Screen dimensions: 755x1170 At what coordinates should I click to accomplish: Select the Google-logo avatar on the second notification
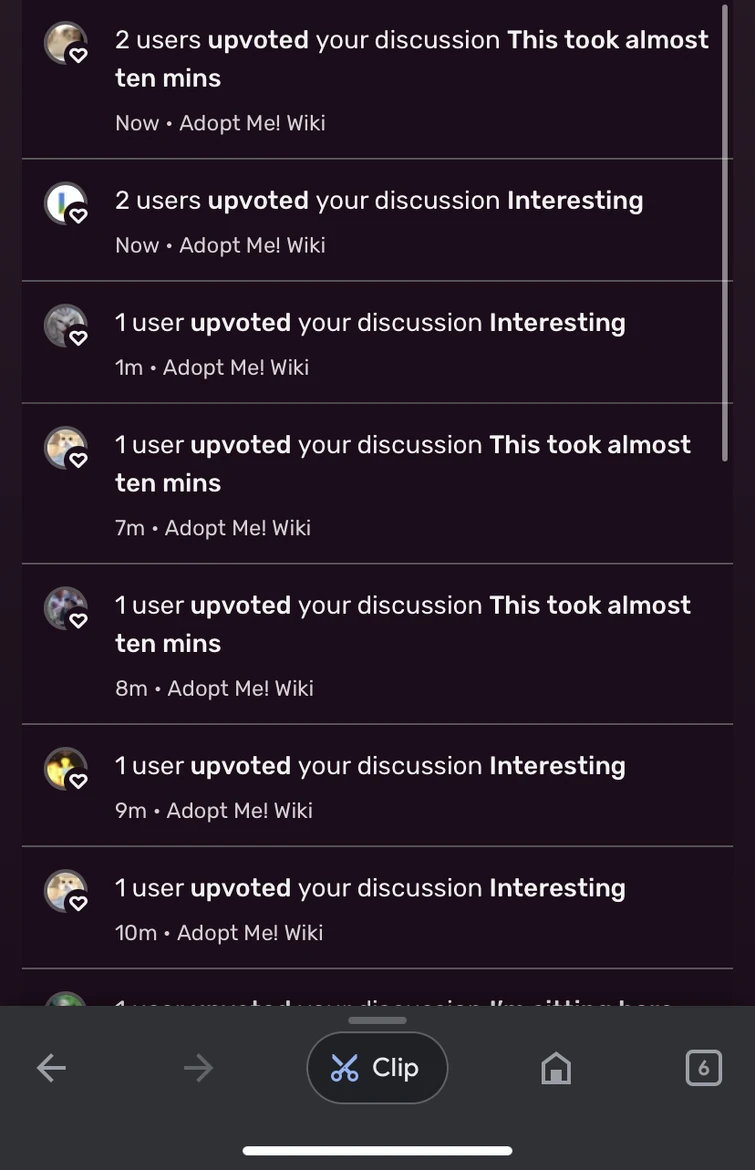65,202
